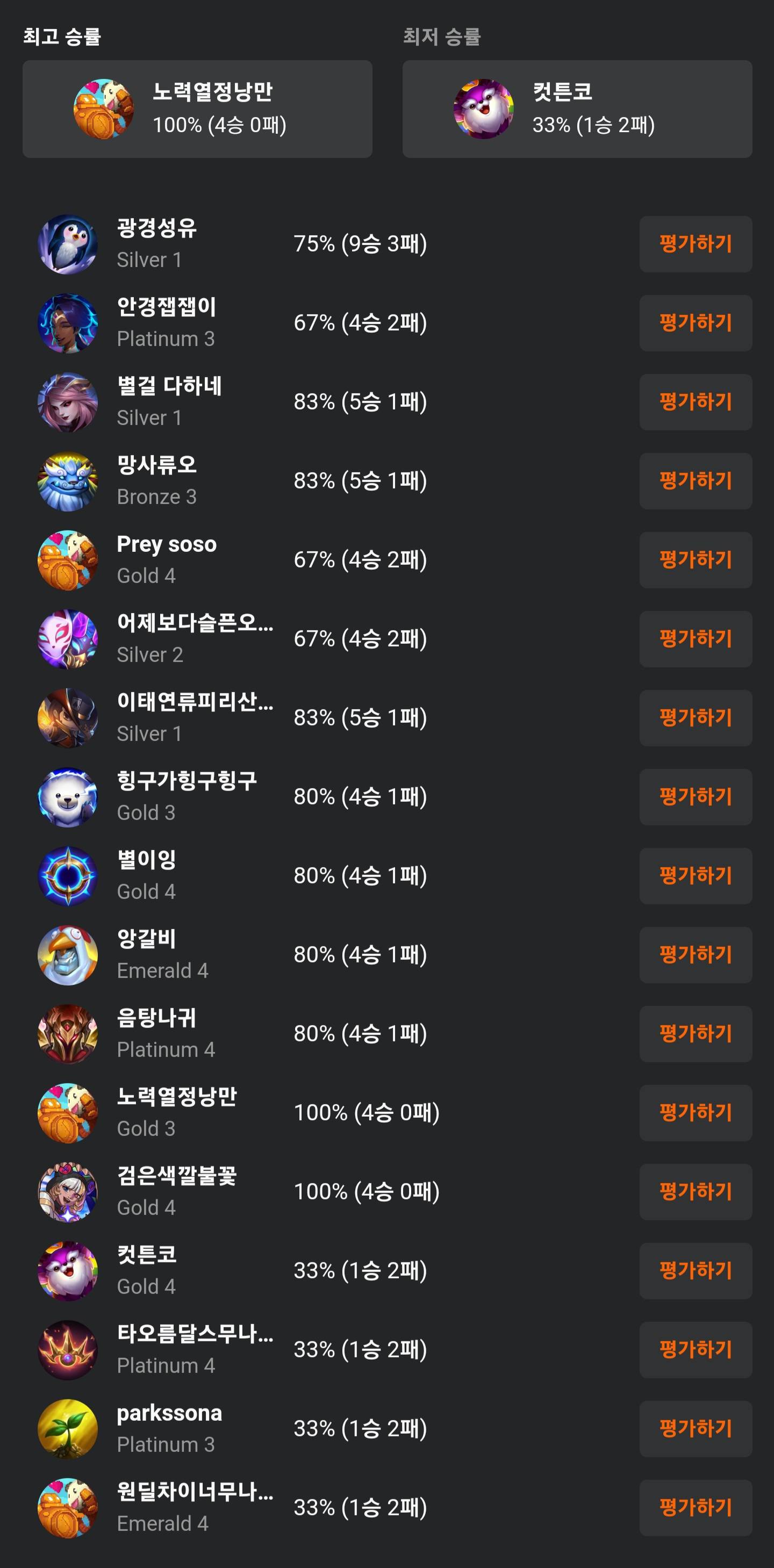Evaluate parkssona with 평가하기
Image resolution: width=774 pixels, height=1568 pixels.
tap(695, 1429)
